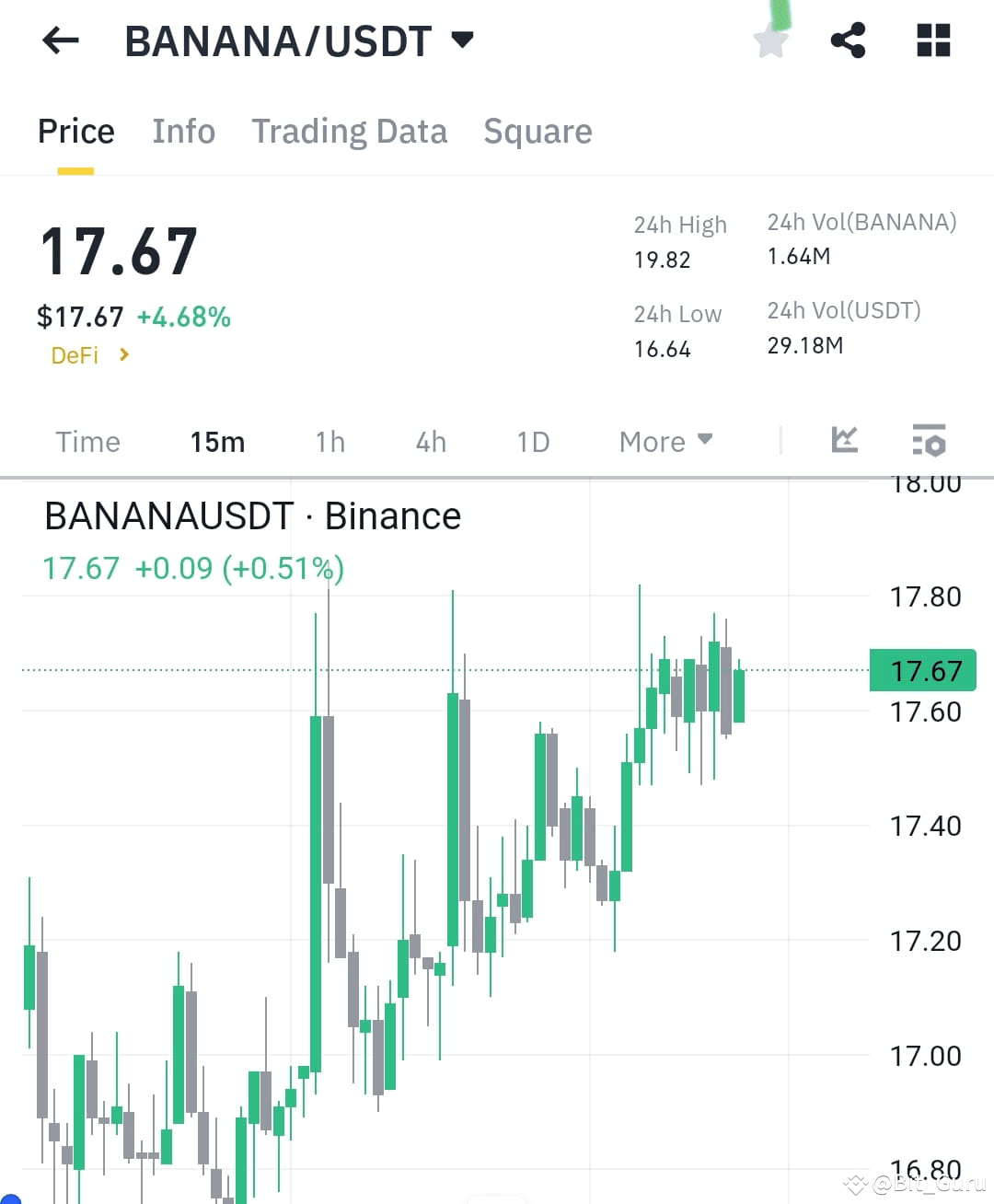Switch chart interval to 1h
The image size is (994, 1204).
pos(329,442)
